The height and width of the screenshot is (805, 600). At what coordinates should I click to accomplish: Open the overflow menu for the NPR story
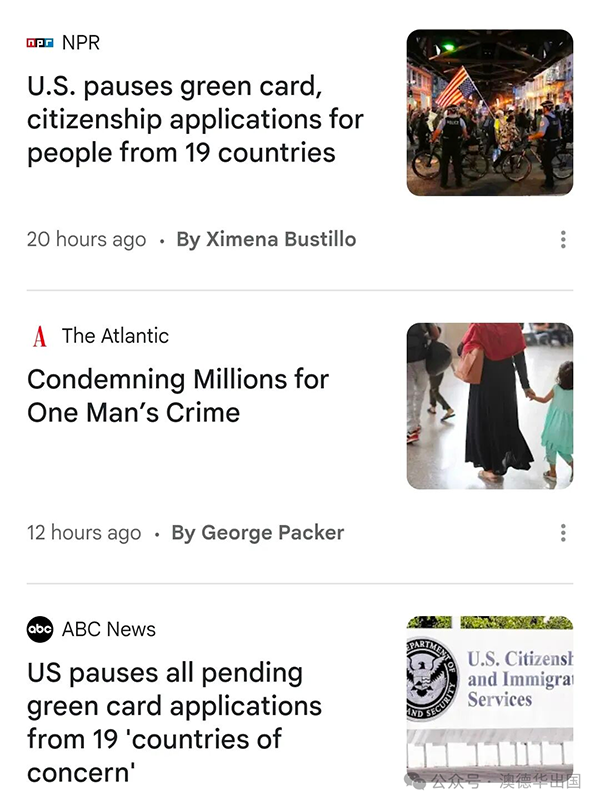pyautogui.click(x=563, y=239)
